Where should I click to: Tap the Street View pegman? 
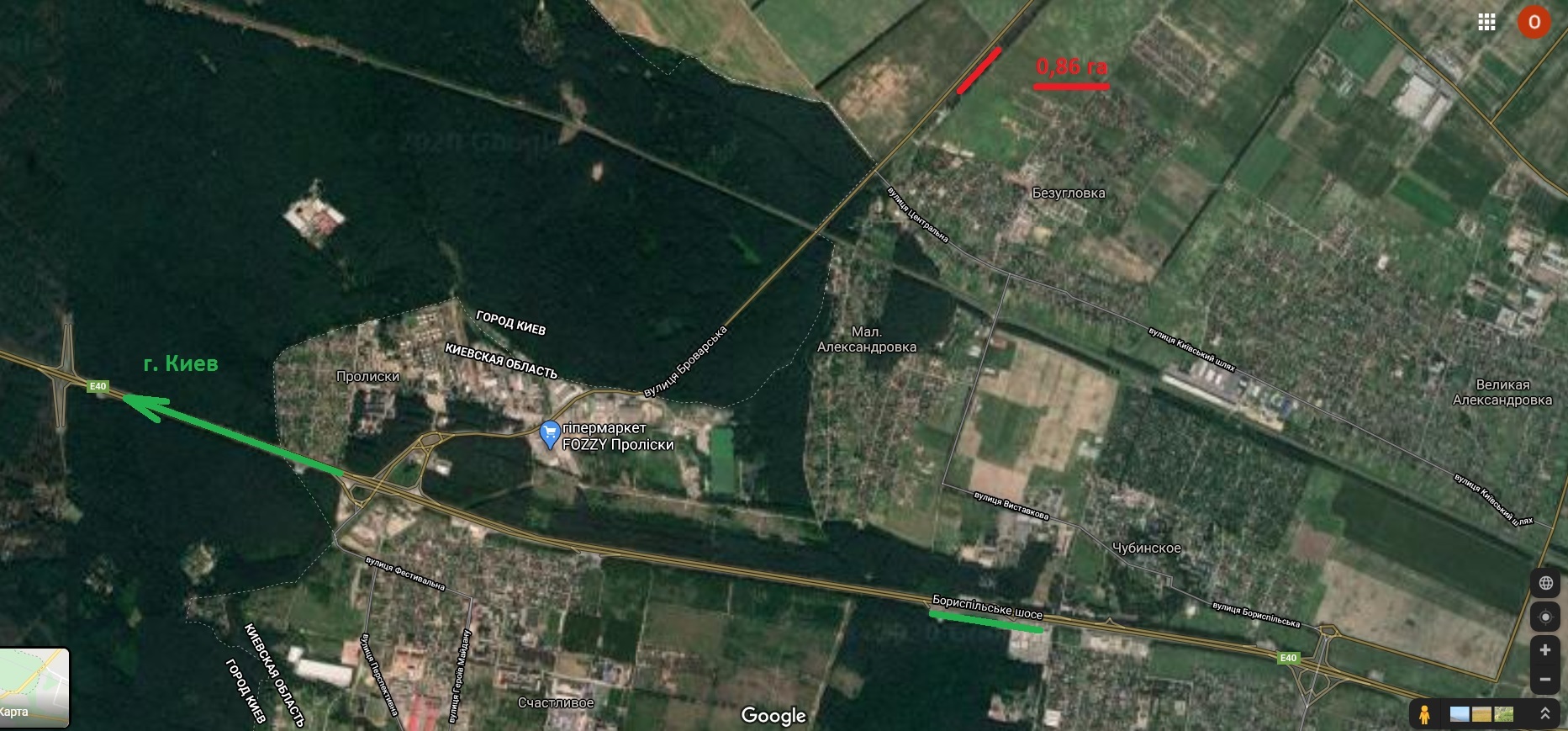(1424, 714)
